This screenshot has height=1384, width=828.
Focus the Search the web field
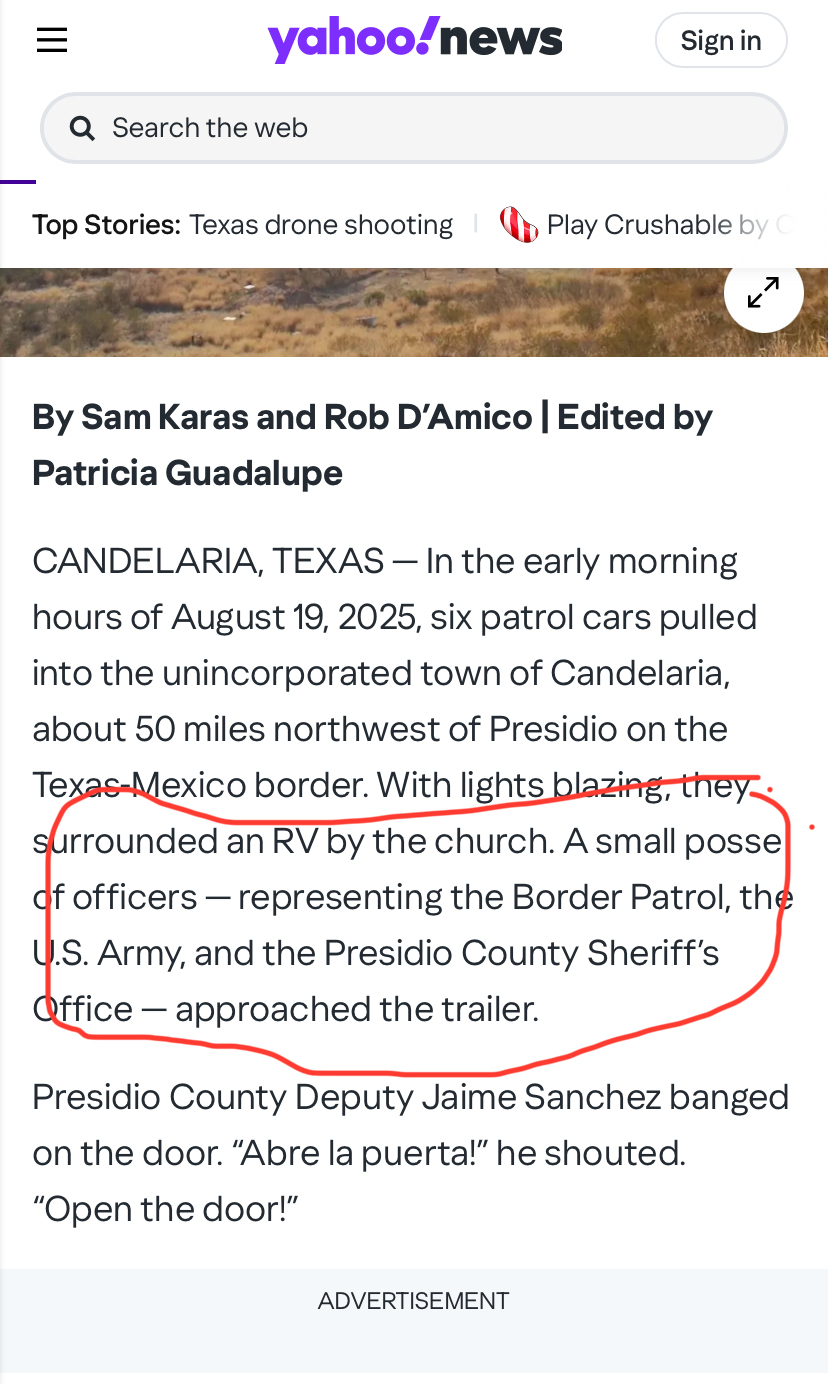(414, 128)
